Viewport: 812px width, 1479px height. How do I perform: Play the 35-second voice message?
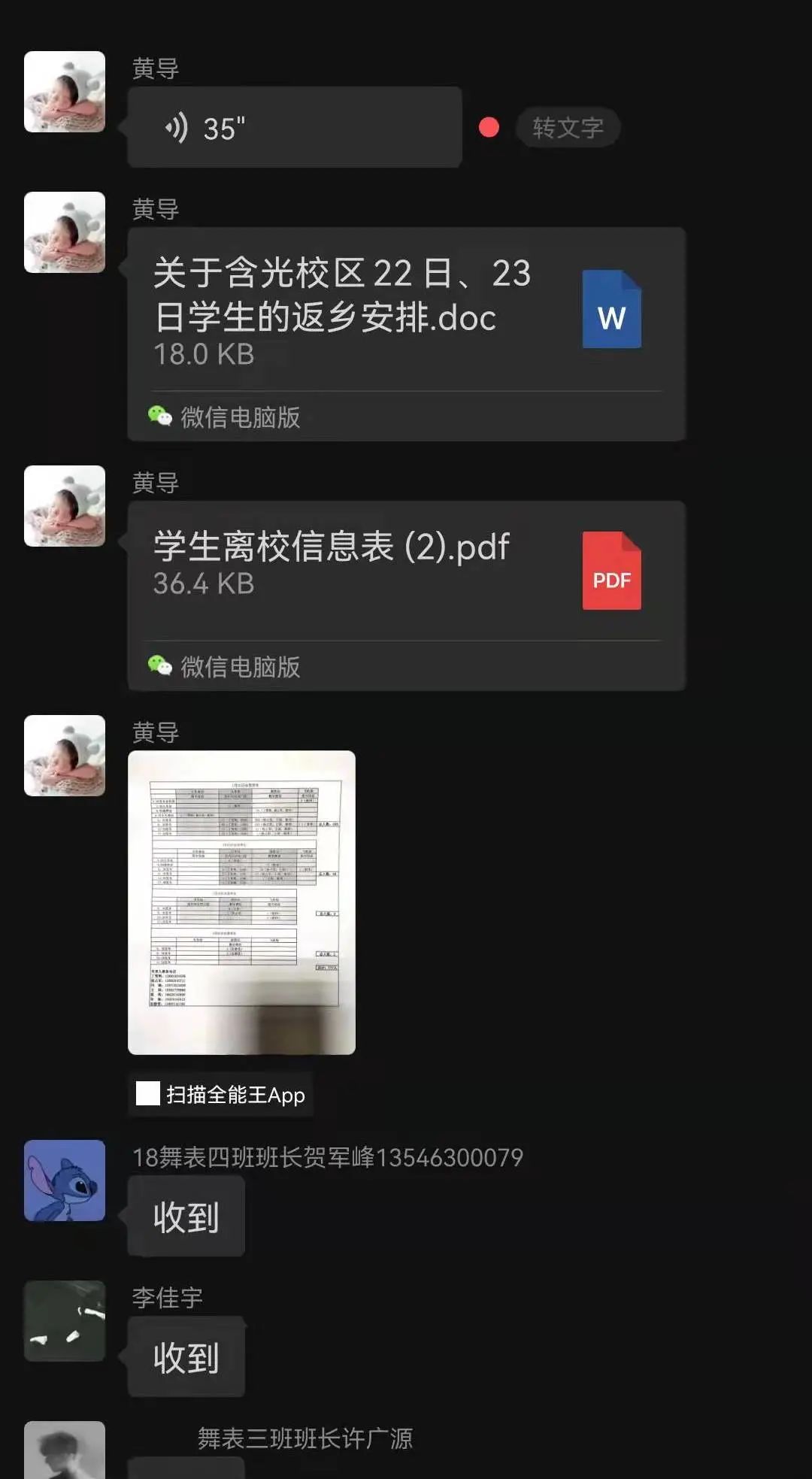[x=293, y=128]
